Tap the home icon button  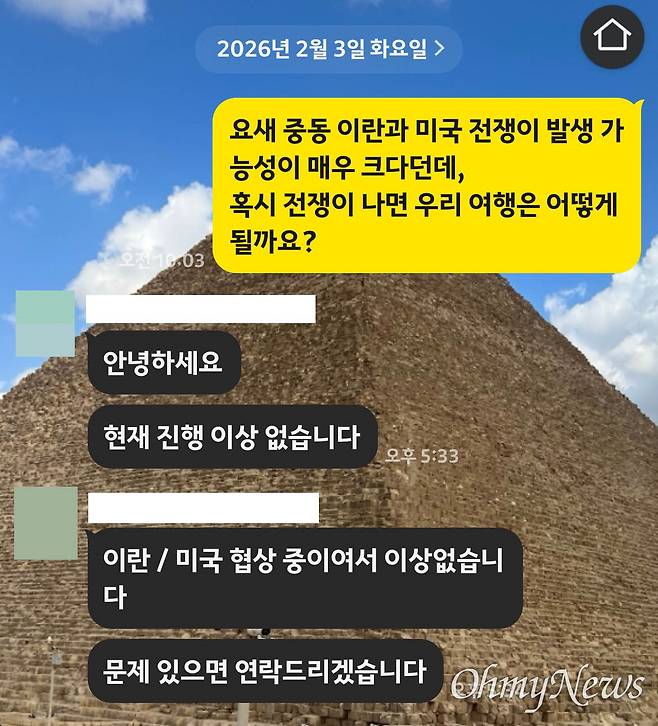(612, 37)
